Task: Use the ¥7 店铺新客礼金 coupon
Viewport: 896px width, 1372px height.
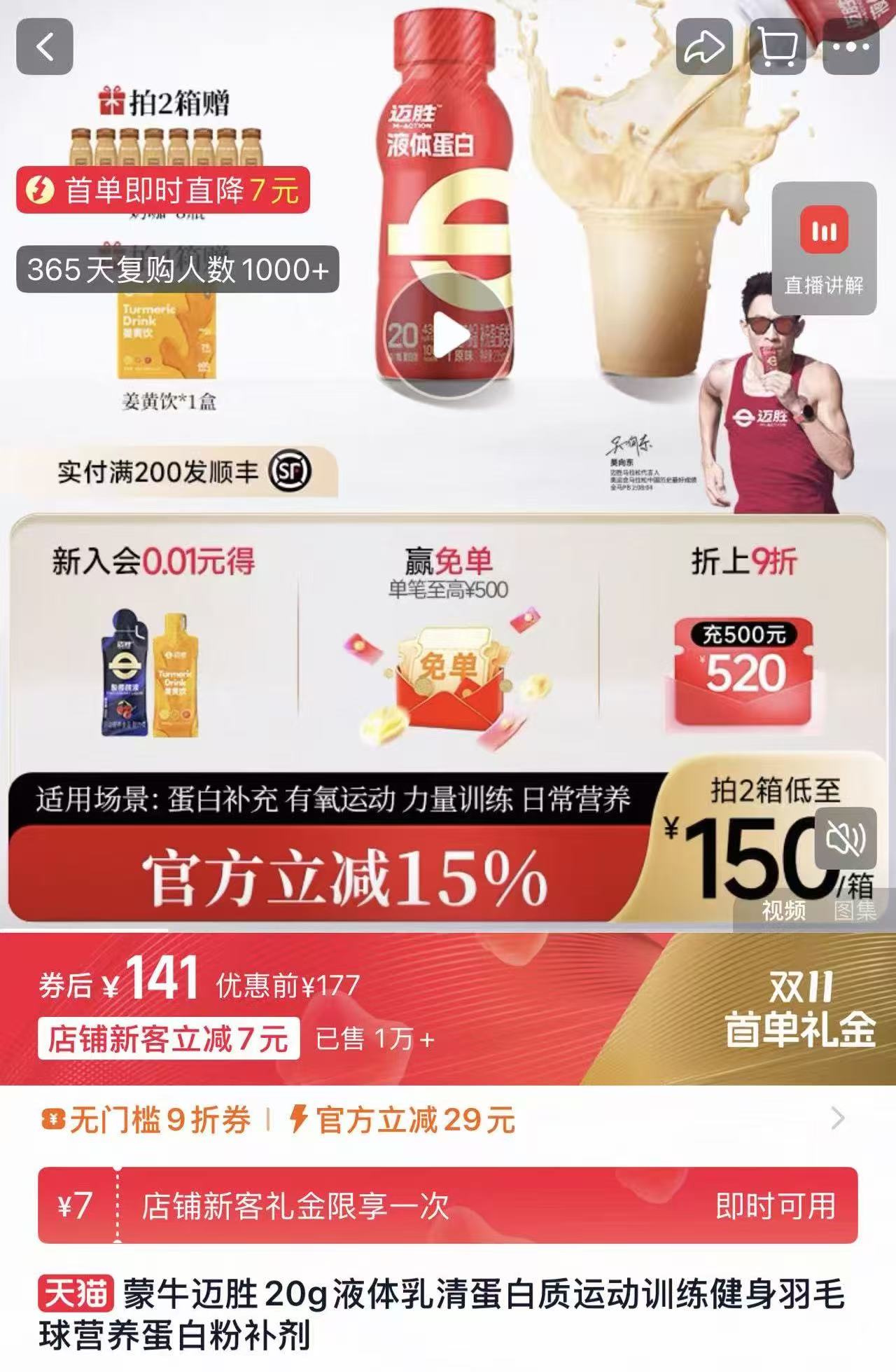Action: click(x=775, y=1205)
